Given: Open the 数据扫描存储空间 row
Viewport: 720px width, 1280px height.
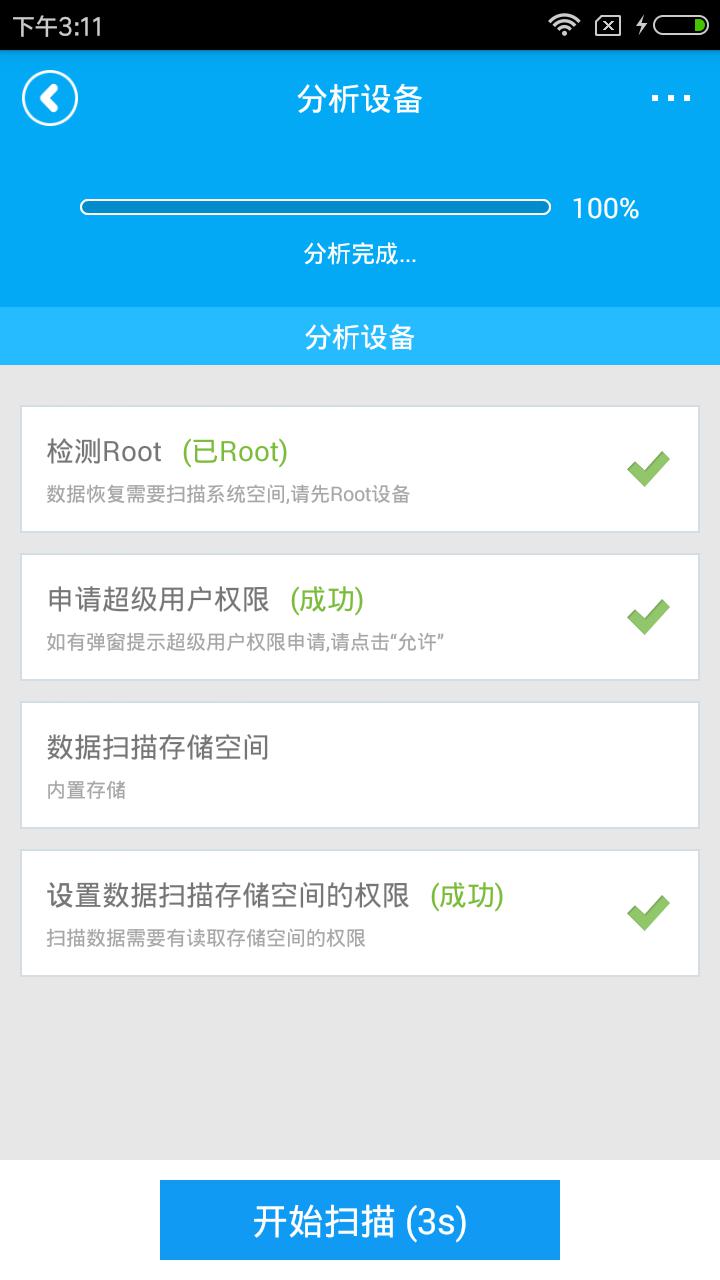Looking at the screenshot, I should [360, 765].
